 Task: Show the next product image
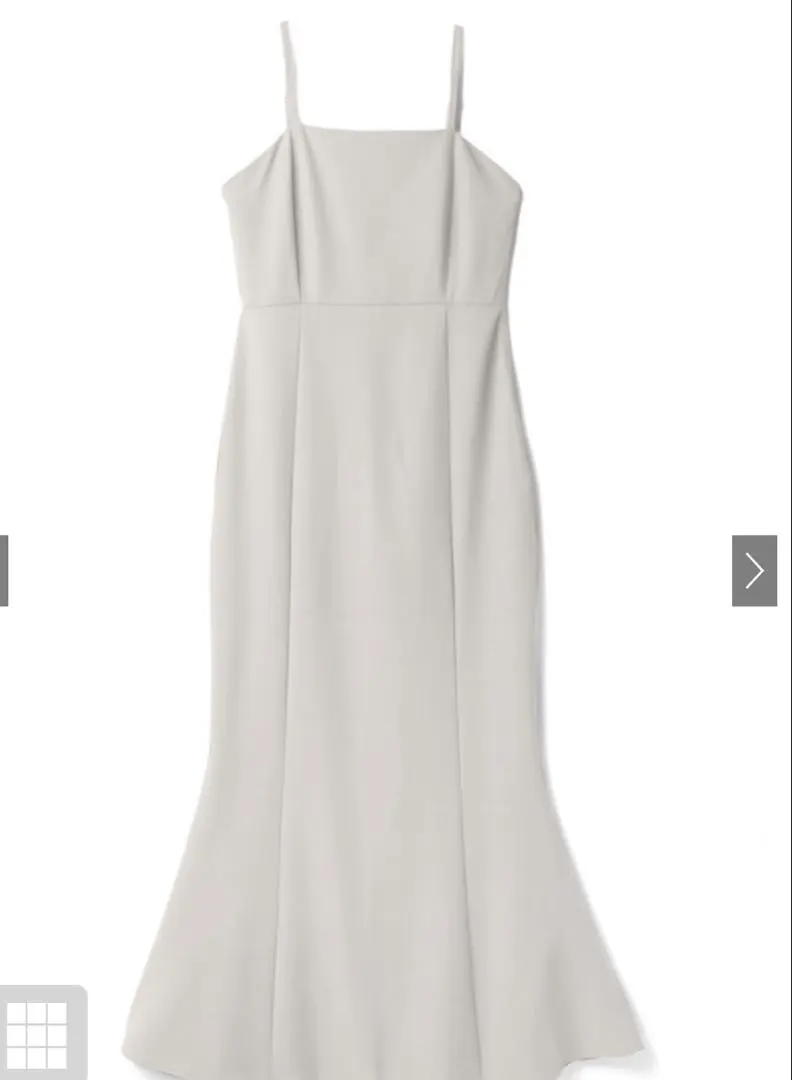(754, 570)
